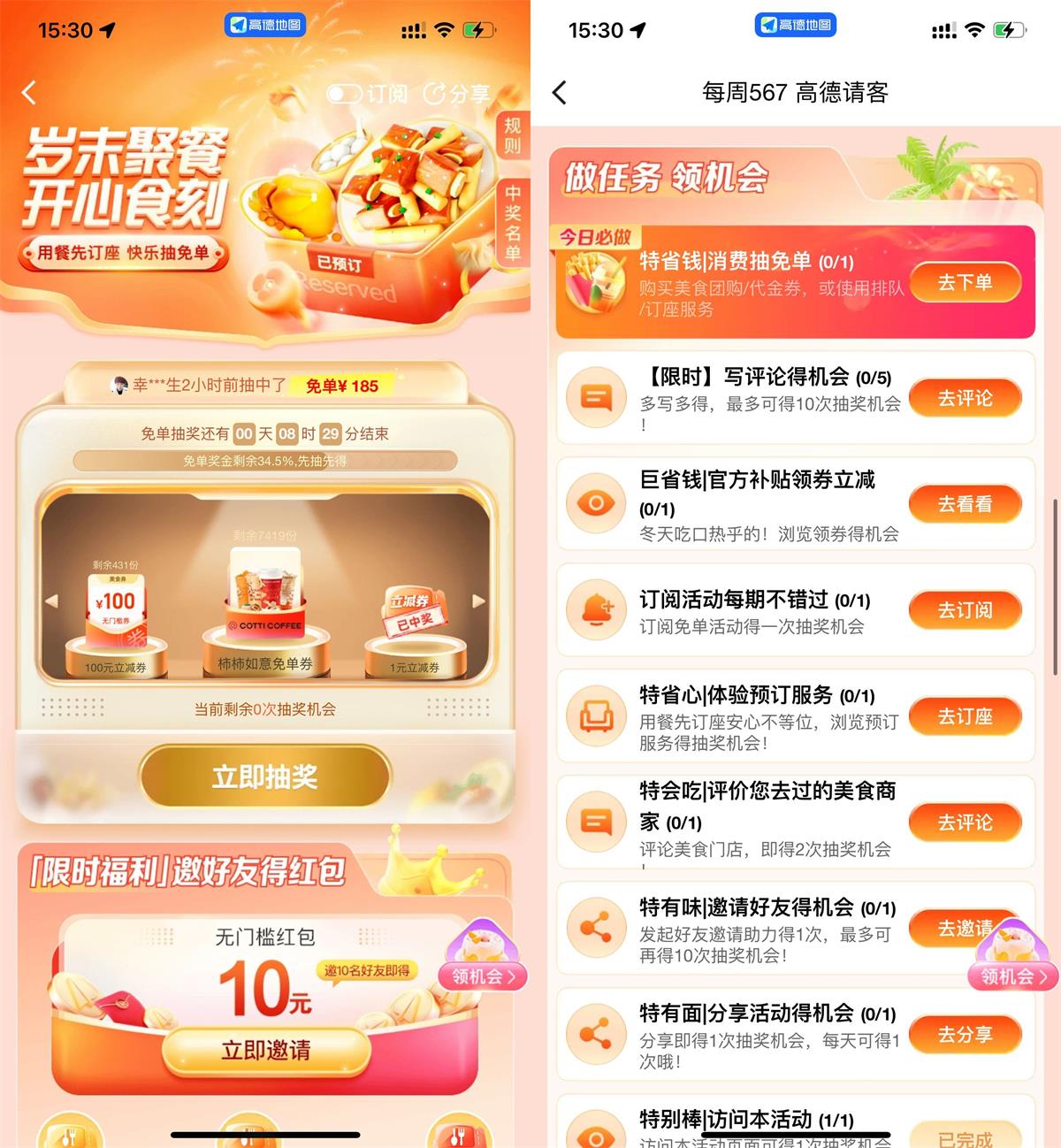Screen dimensions: 1061x1148
Task: Go back from the 每周567 高德请客 page
Action: (560, 93)
